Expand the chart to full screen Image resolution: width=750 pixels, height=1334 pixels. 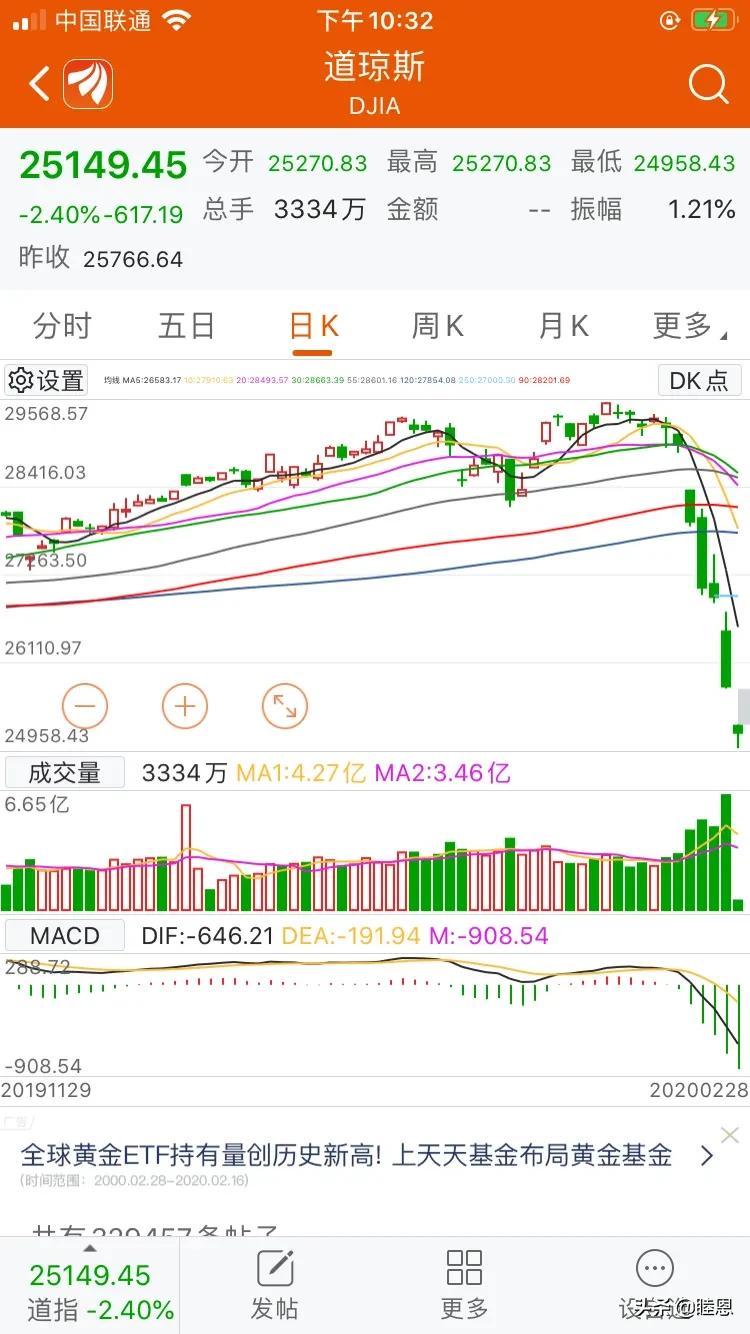point(285,707)
